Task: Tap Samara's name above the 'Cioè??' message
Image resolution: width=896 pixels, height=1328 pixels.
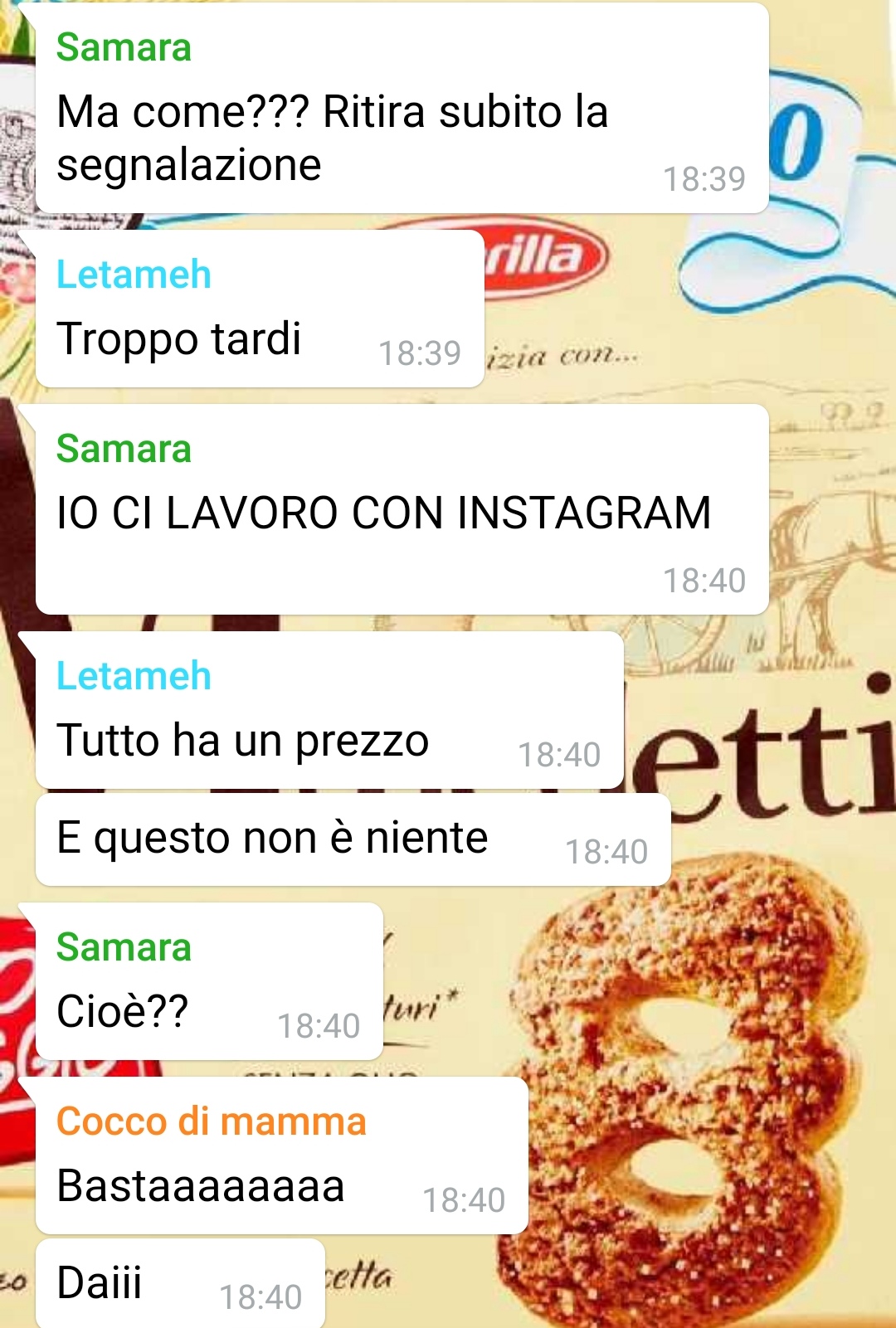Action: [x=124, y=947]
